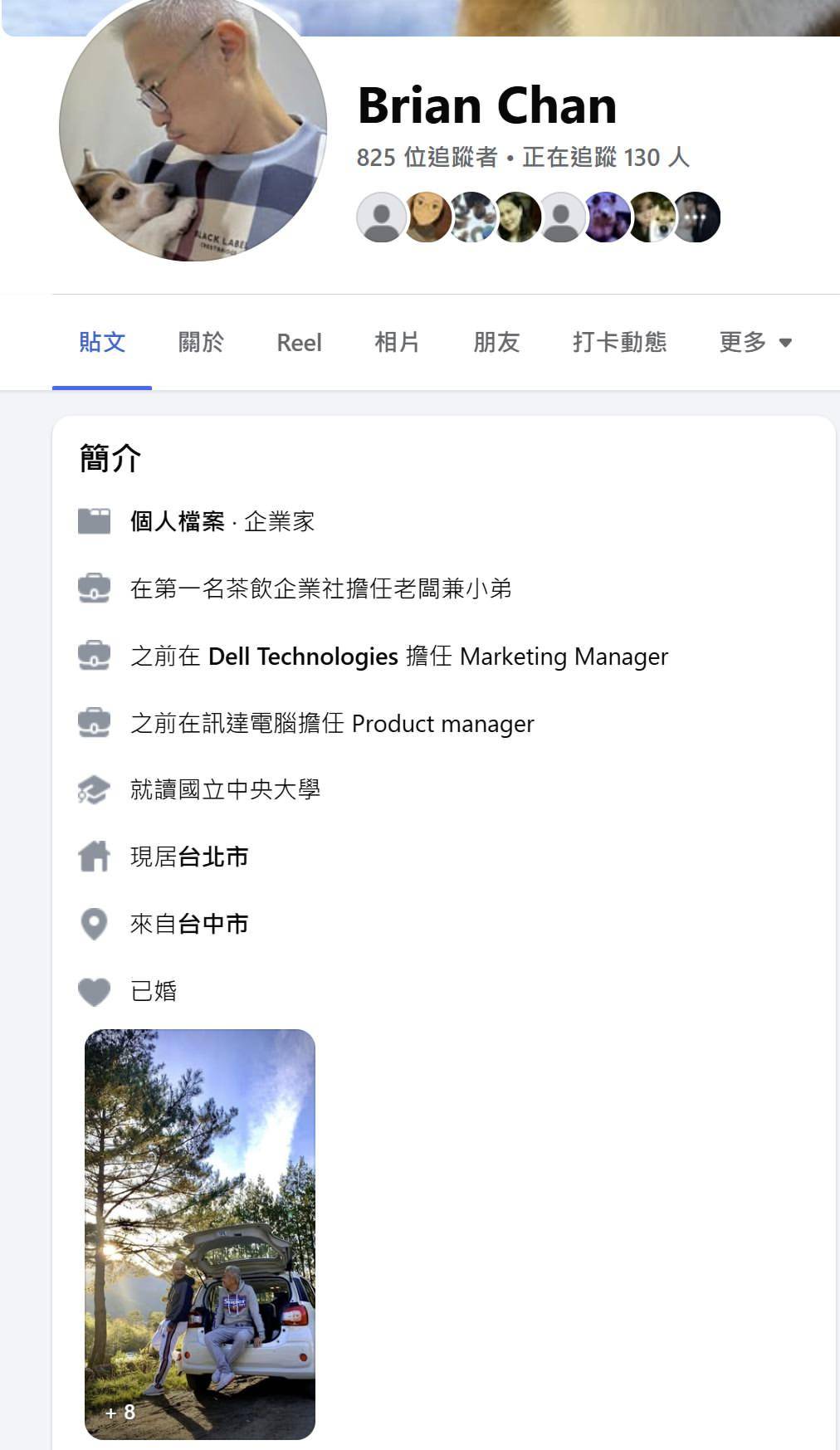This screenshot has width=840, height=1450.
Task: View the 825 位追蹤者 followers list
Action: tap(427, 157)
